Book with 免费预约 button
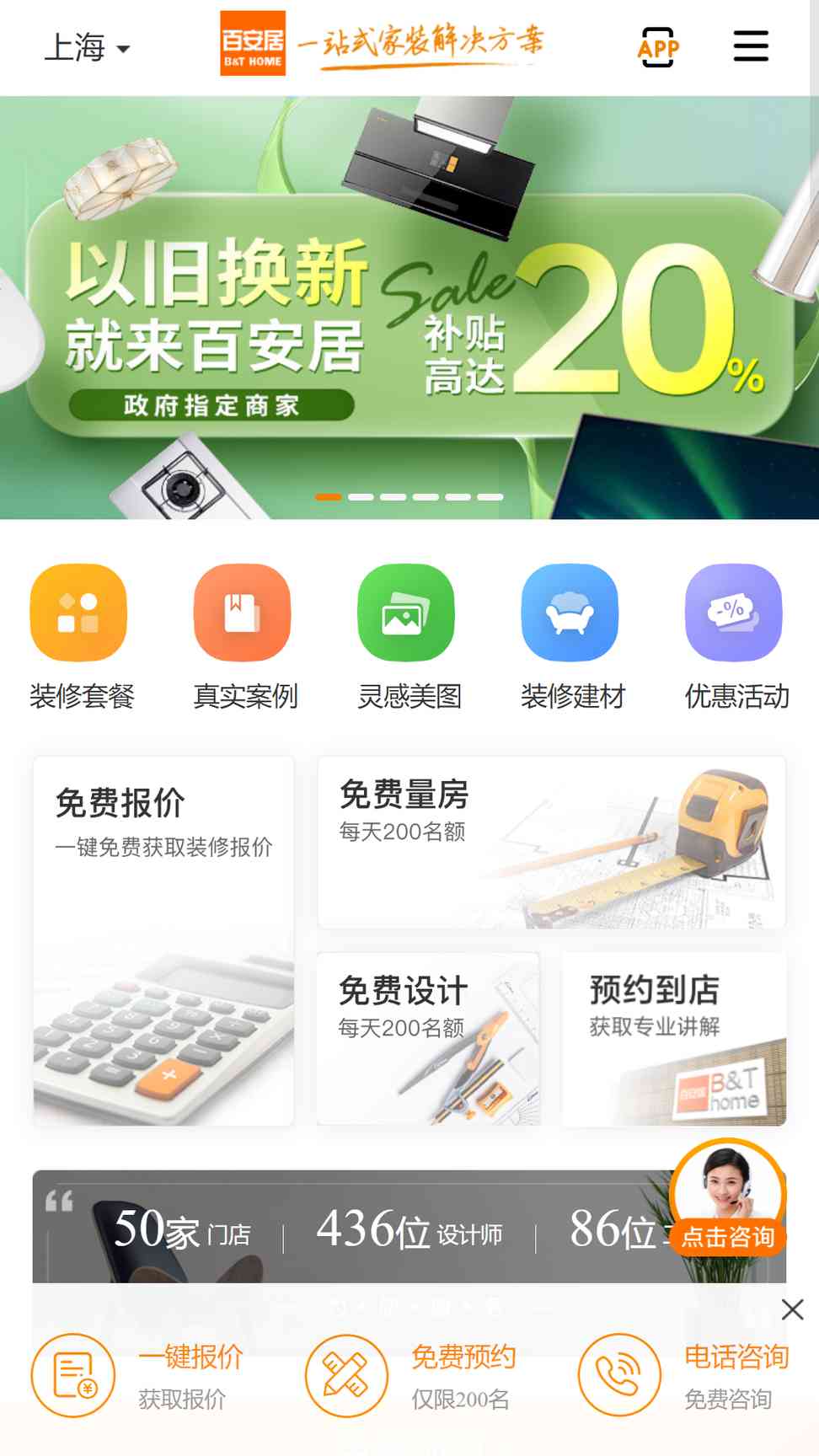819x1456 pixels. 413,1375
